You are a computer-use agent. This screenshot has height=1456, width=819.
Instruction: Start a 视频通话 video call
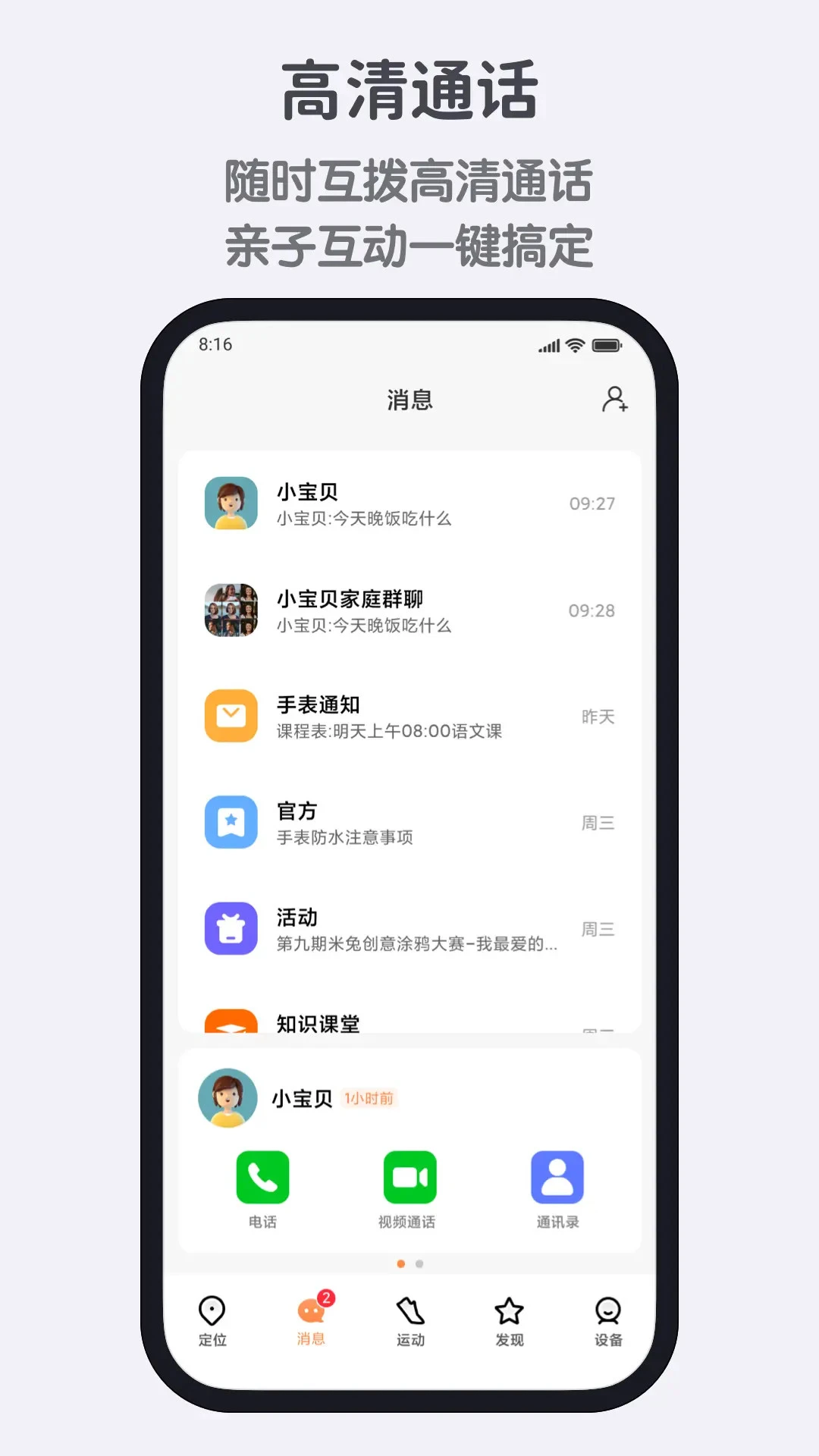tap(409, 1178)
